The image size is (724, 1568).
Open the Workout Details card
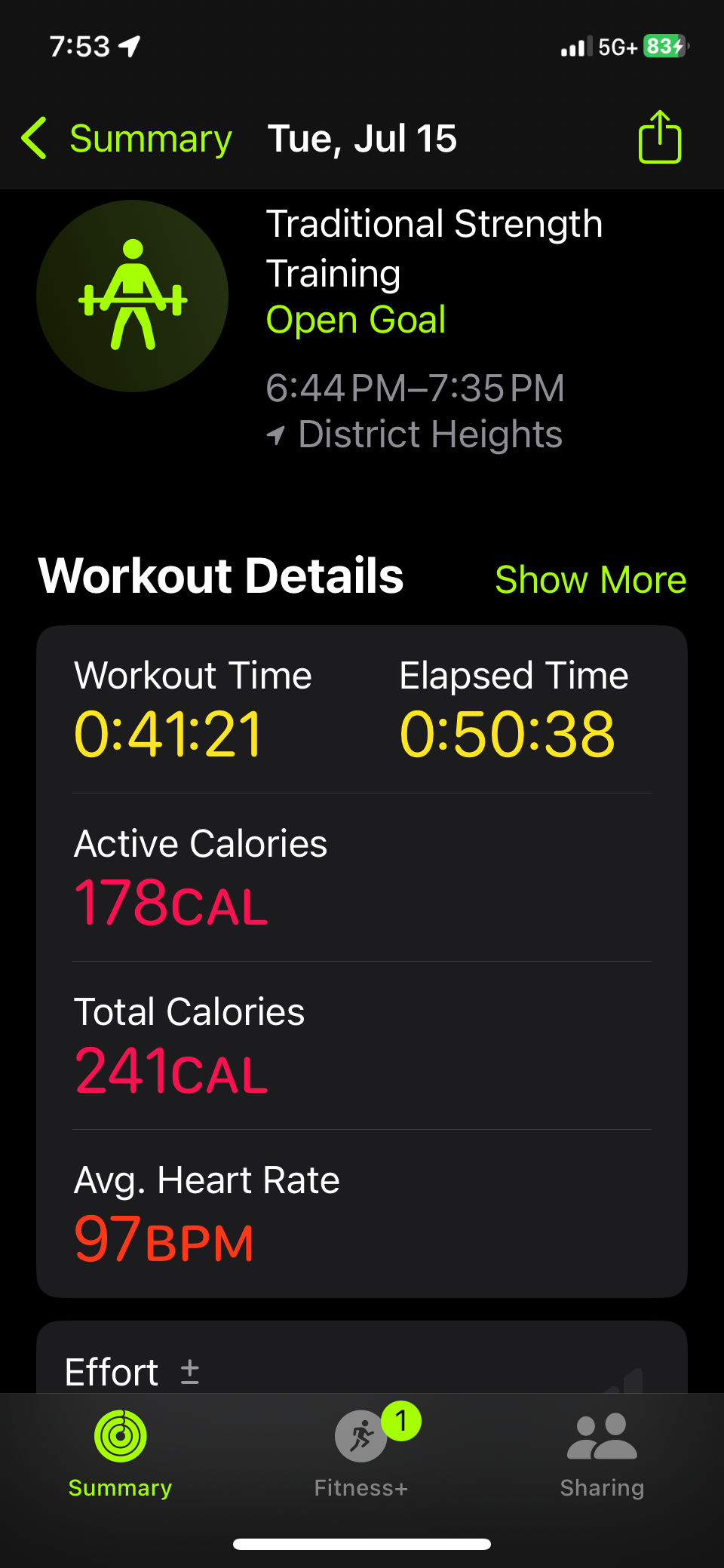362,961
